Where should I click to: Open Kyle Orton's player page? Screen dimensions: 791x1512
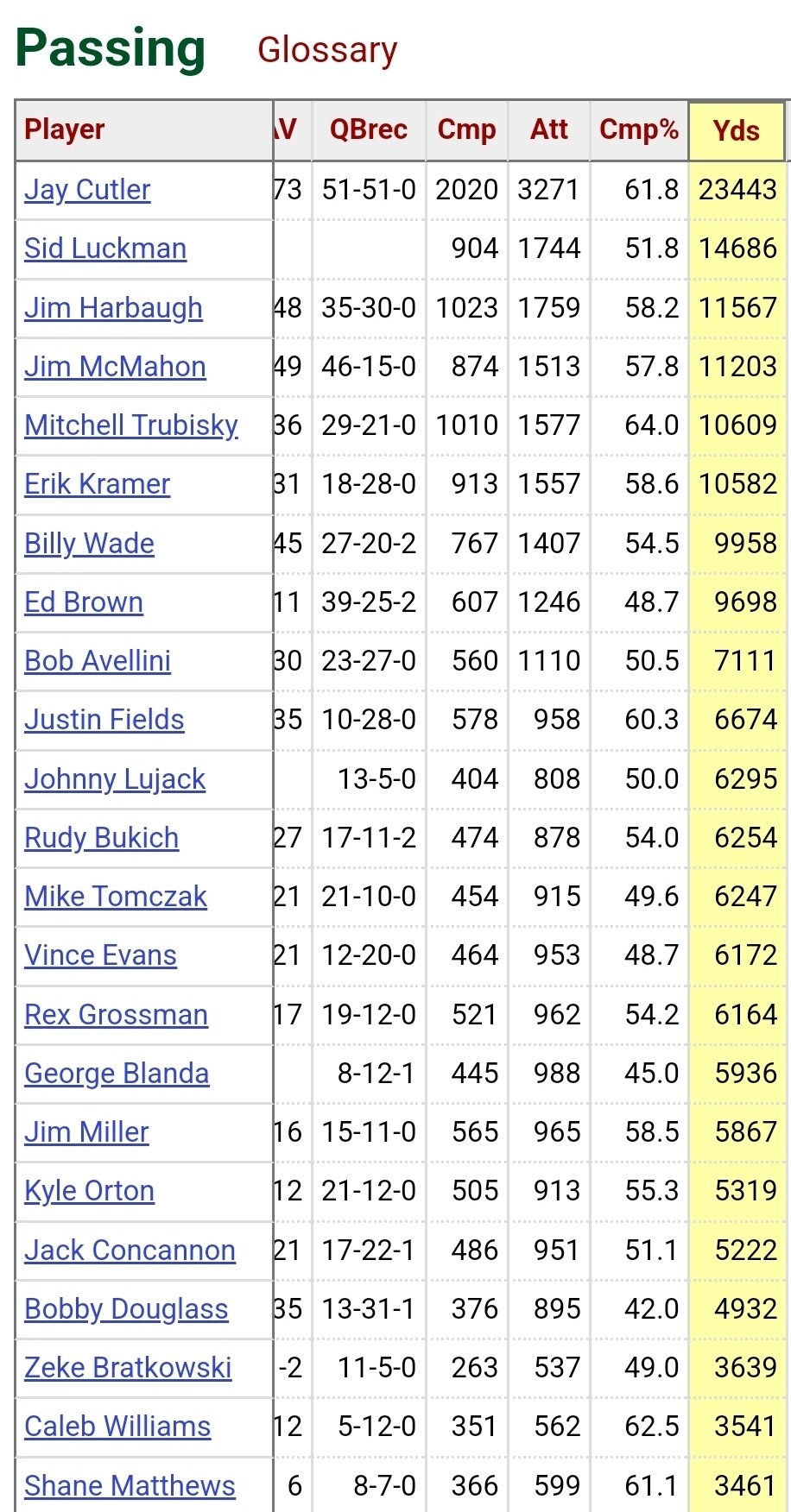(x=89, y=1191)
